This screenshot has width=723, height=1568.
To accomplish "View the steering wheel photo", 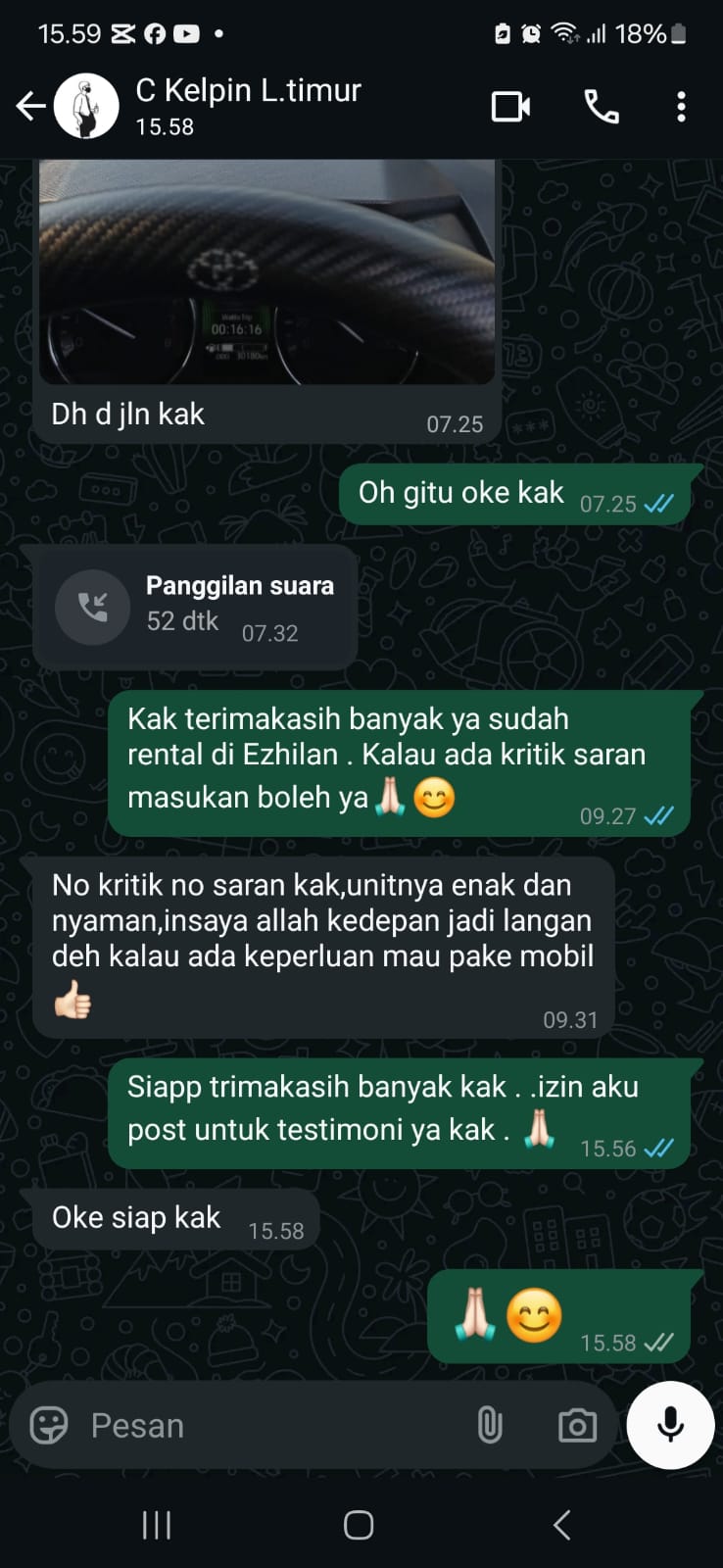I will [x=266, y=274].
